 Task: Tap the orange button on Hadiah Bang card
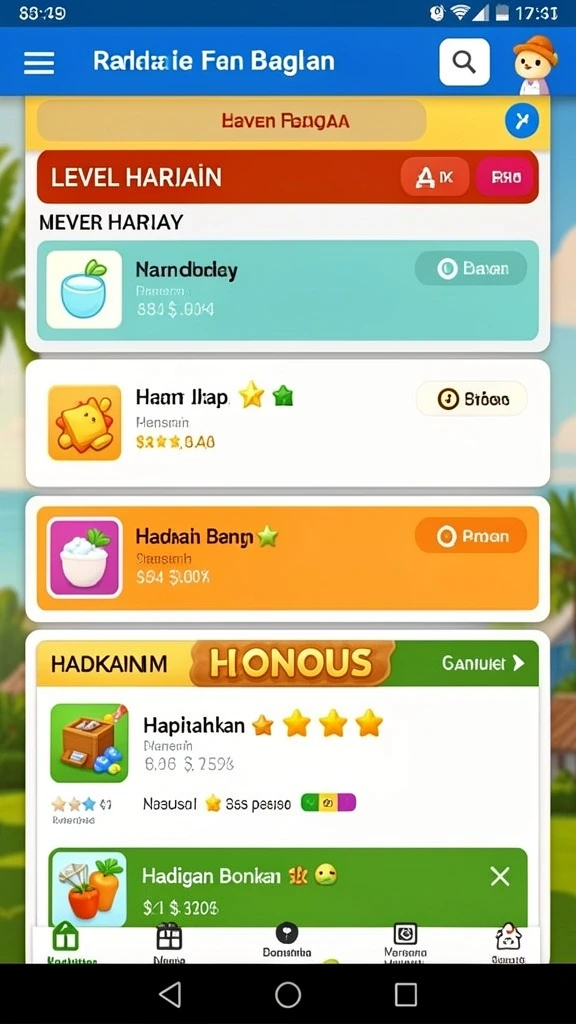point(471,536)
